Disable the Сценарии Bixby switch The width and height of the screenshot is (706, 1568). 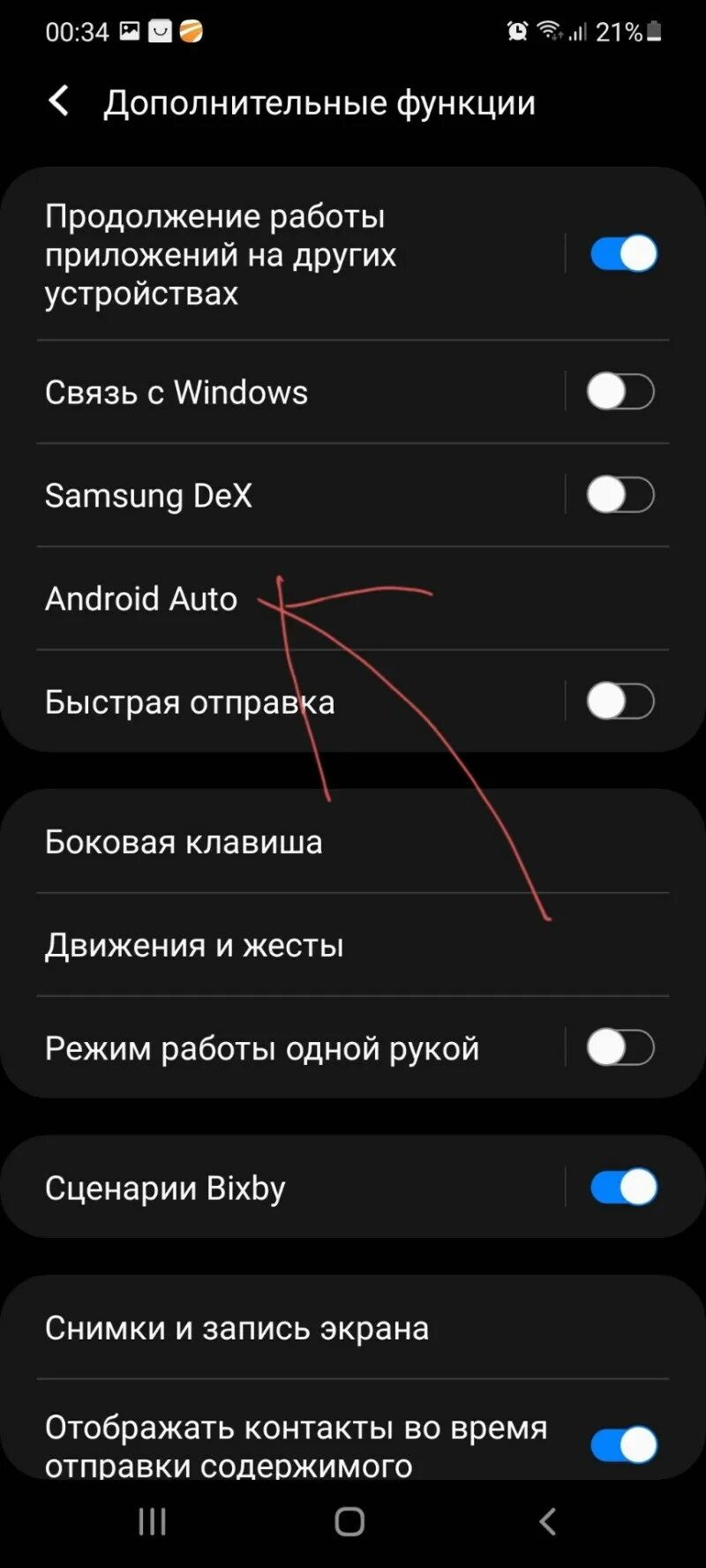pos(623,1188)
